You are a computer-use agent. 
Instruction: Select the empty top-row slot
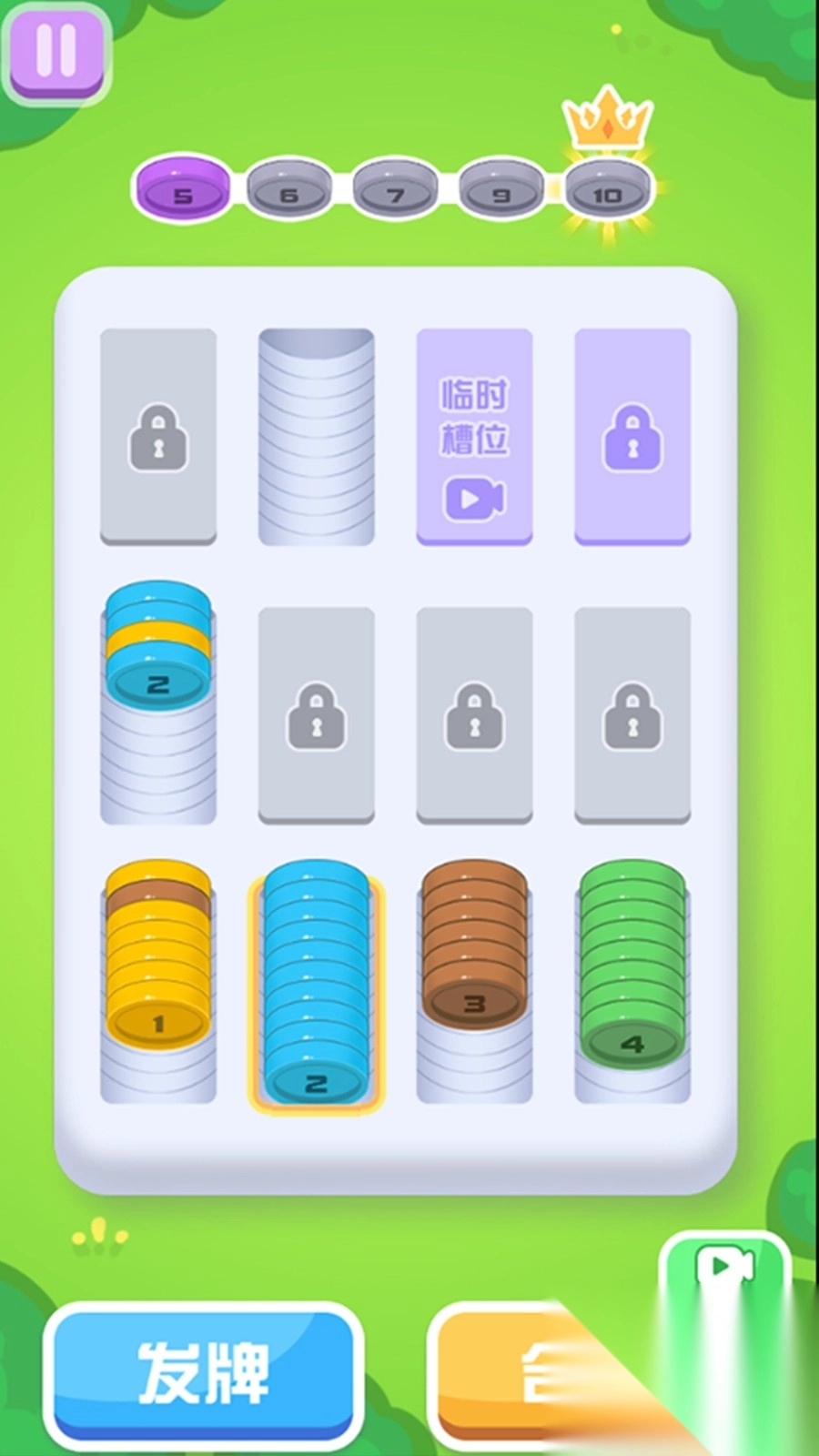click(x=316, y=437)
